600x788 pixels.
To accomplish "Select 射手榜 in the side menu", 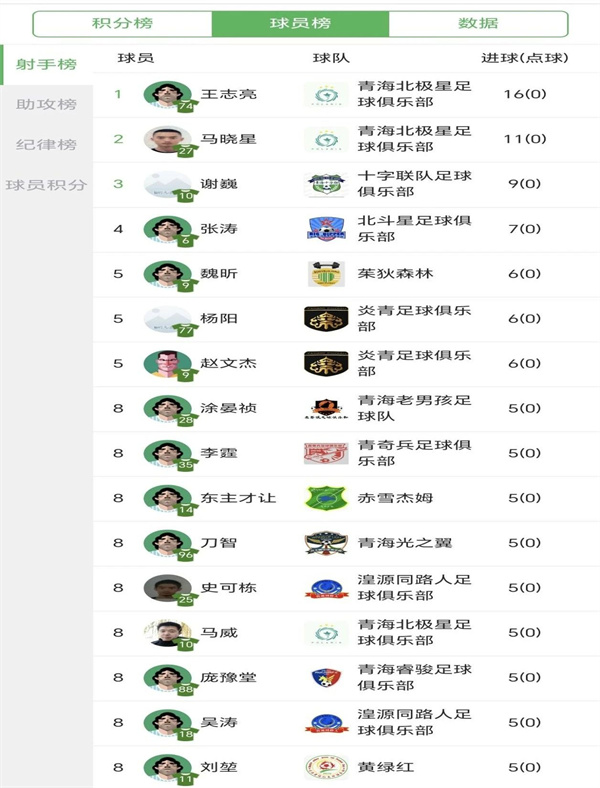I will pos(46,64).
